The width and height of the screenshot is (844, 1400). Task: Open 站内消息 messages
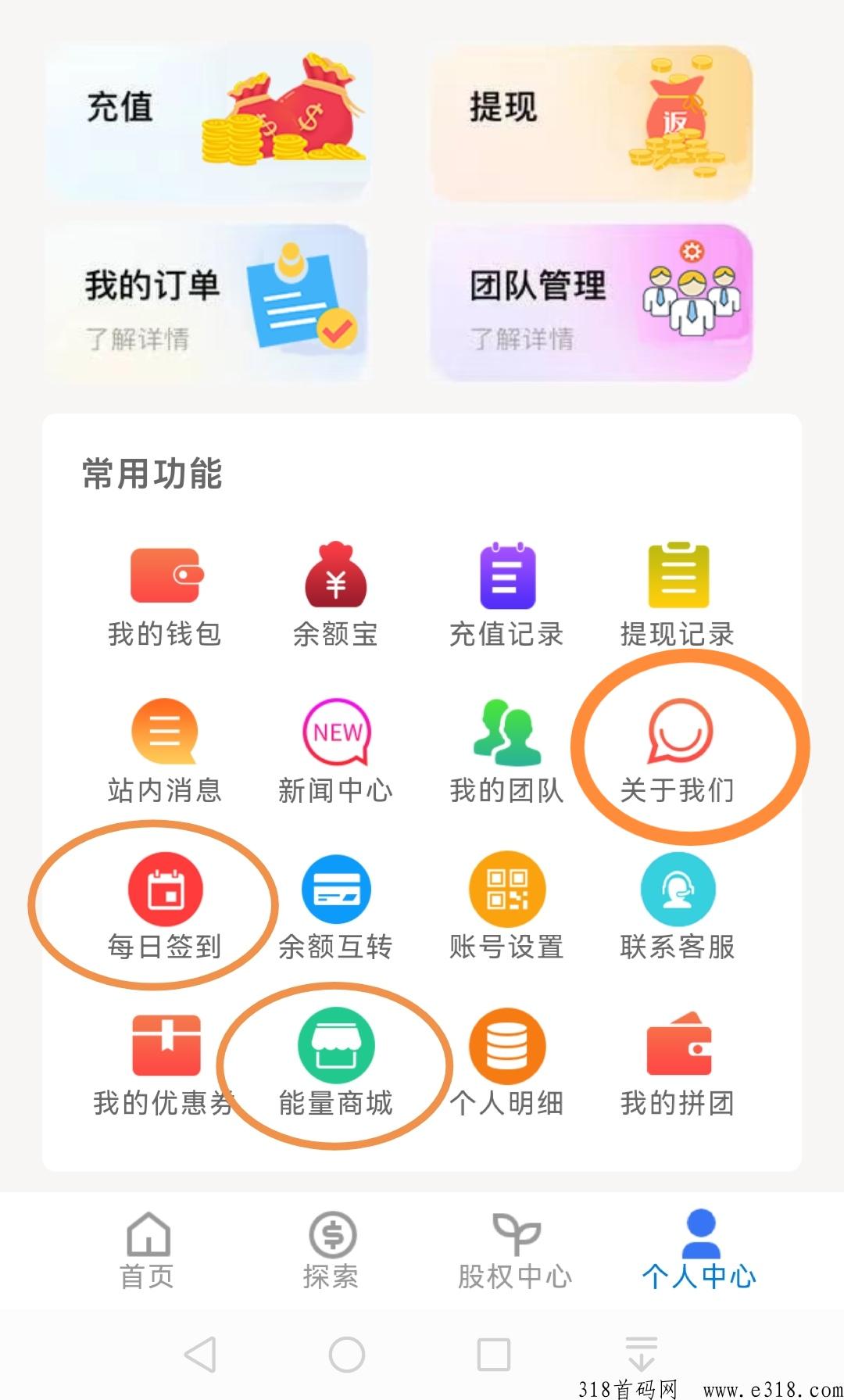coord(165,752)
